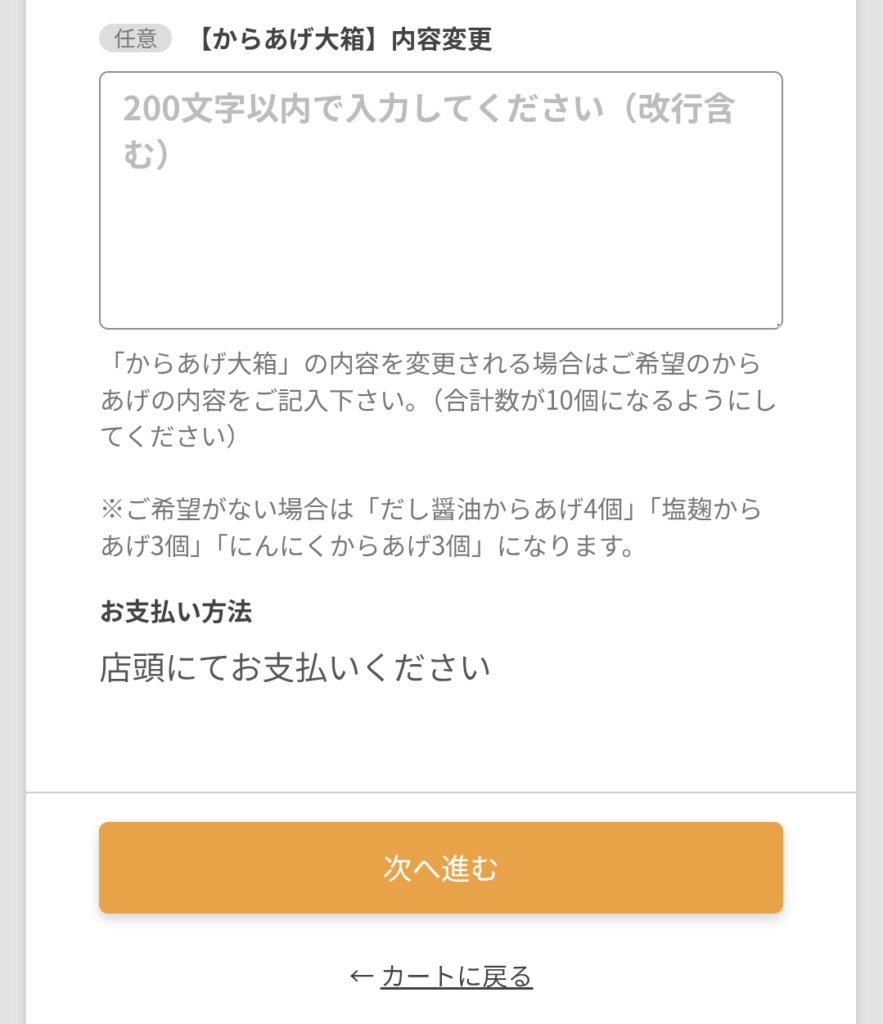Focus the からあげ大箱 内容変更 text area
The height and width of the screenshot is (1024, 883).
coord(440,200)
